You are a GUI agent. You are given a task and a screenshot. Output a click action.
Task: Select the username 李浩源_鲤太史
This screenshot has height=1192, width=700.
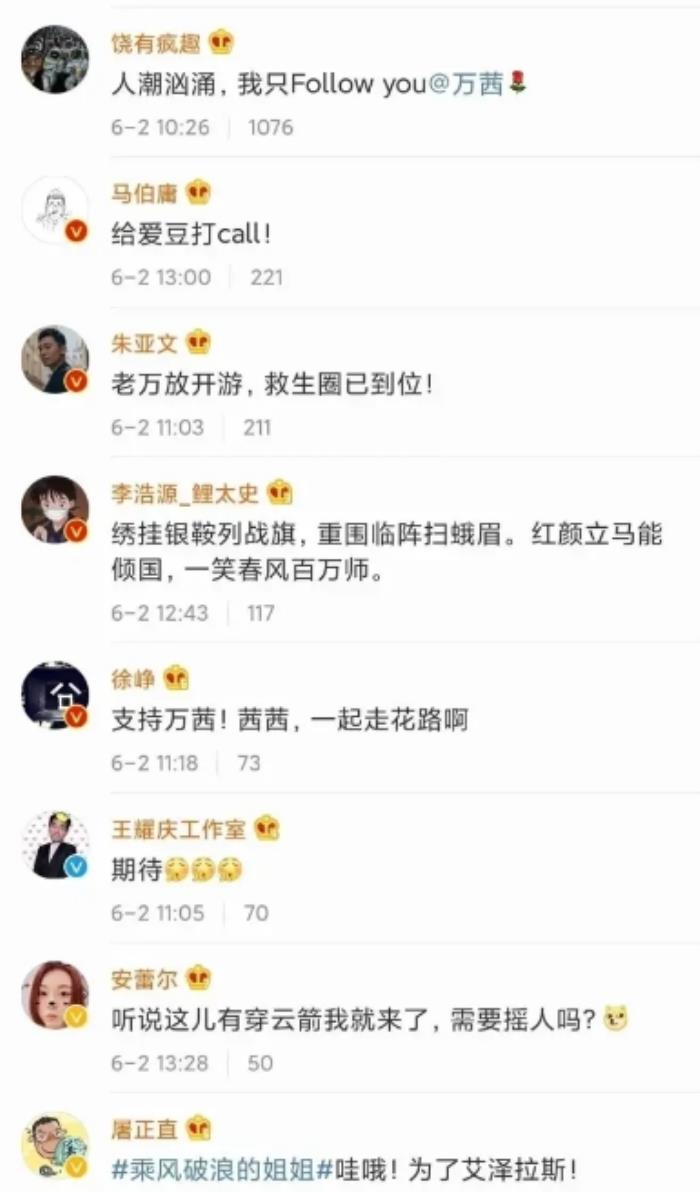185,493
